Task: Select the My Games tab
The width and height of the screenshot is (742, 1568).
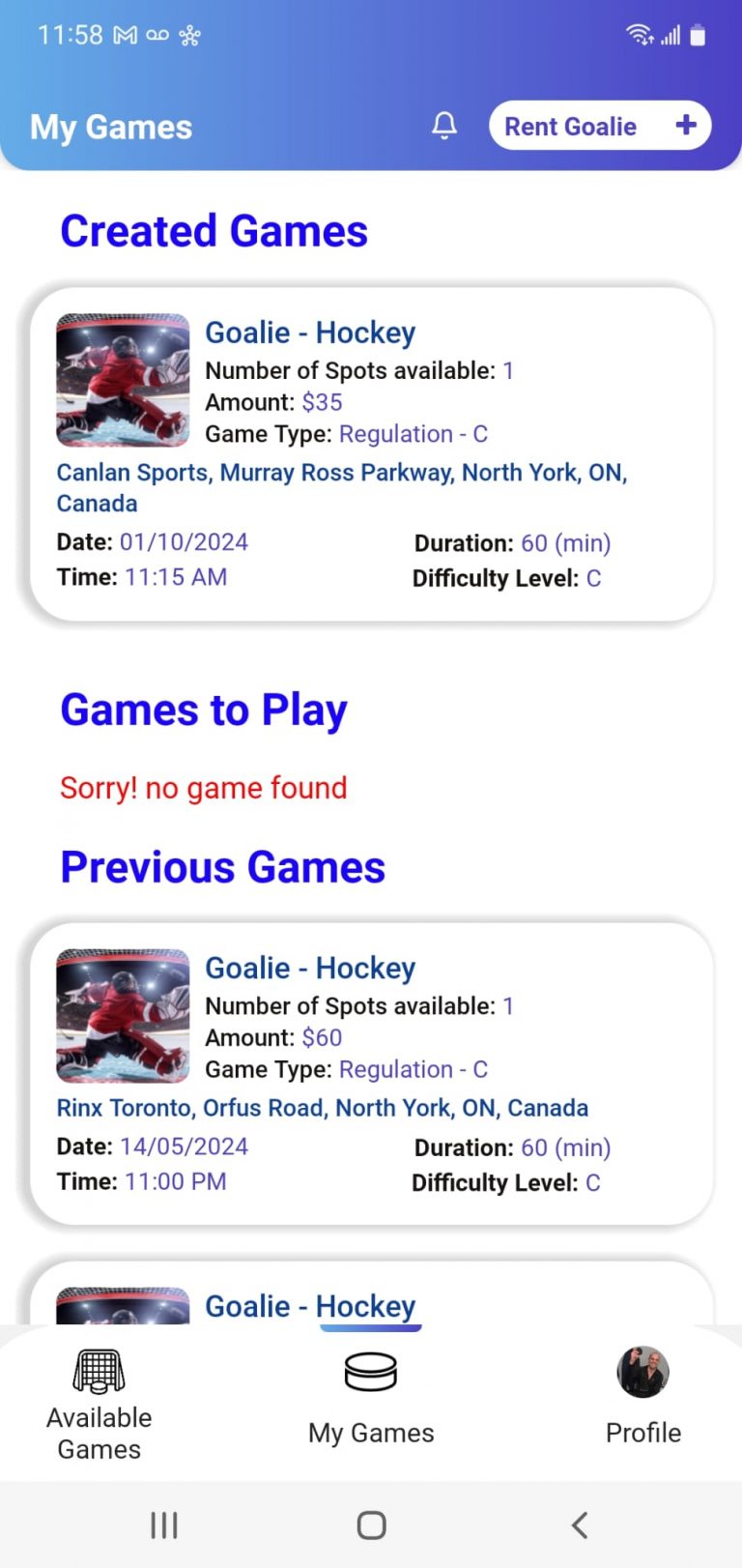Action: coord(371,1404)
